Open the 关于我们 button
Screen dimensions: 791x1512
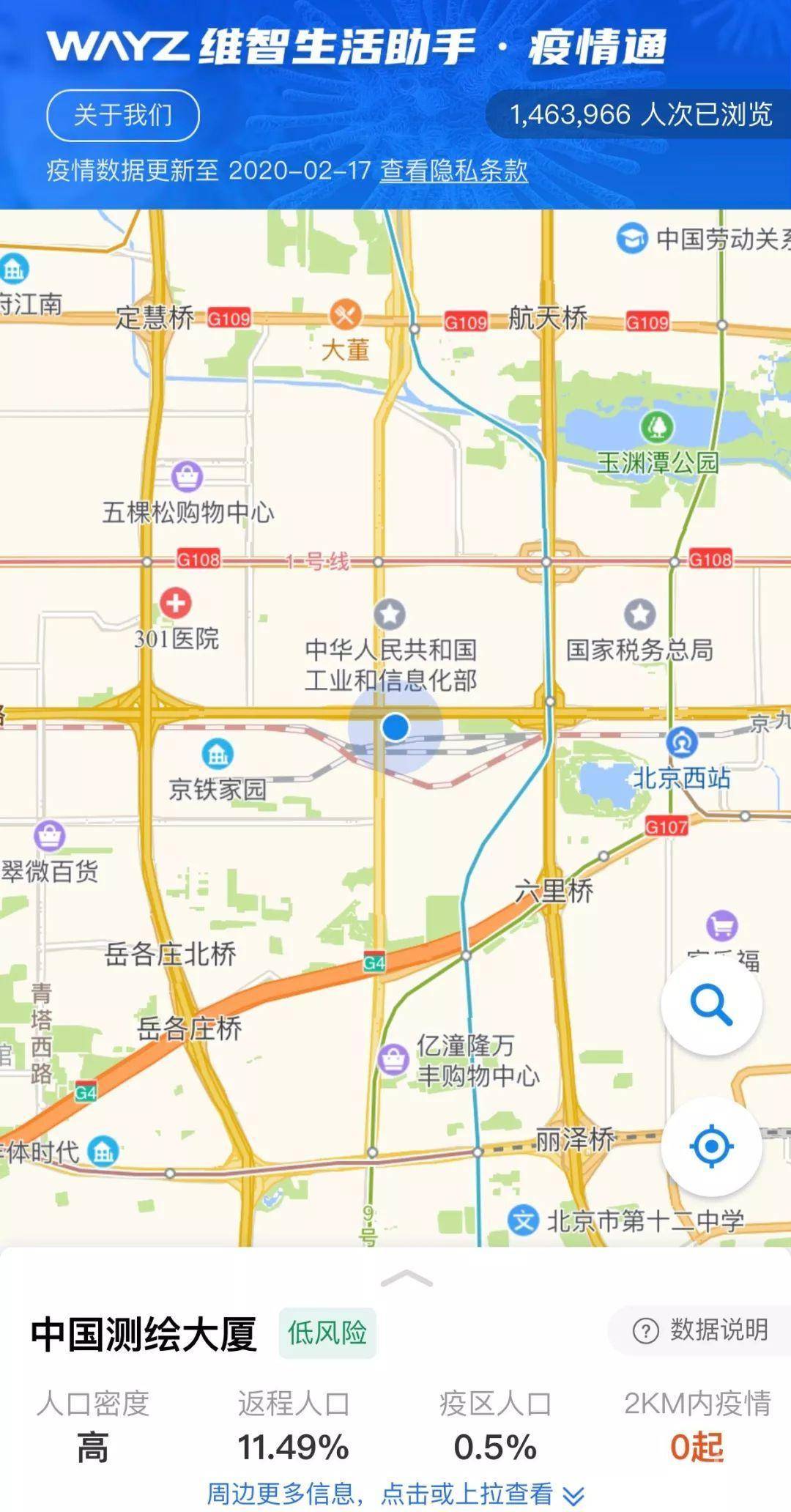tap(123, 115)
